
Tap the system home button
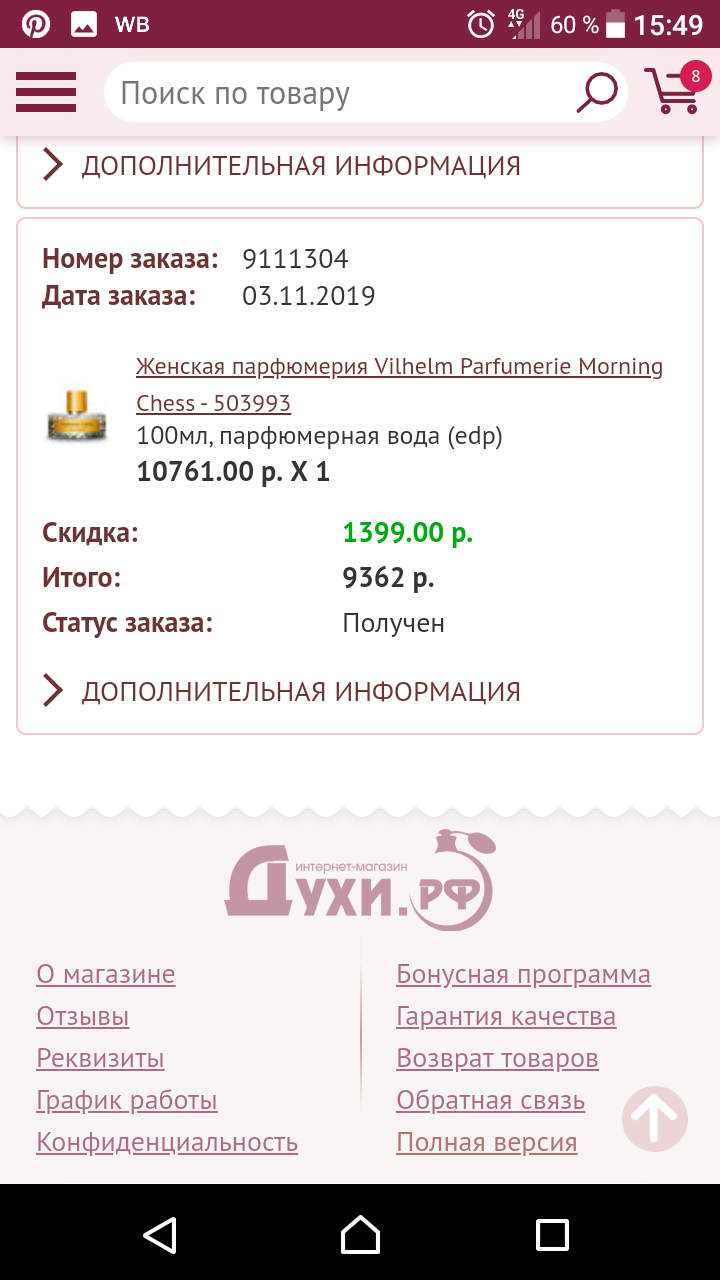coord(360,1234)
